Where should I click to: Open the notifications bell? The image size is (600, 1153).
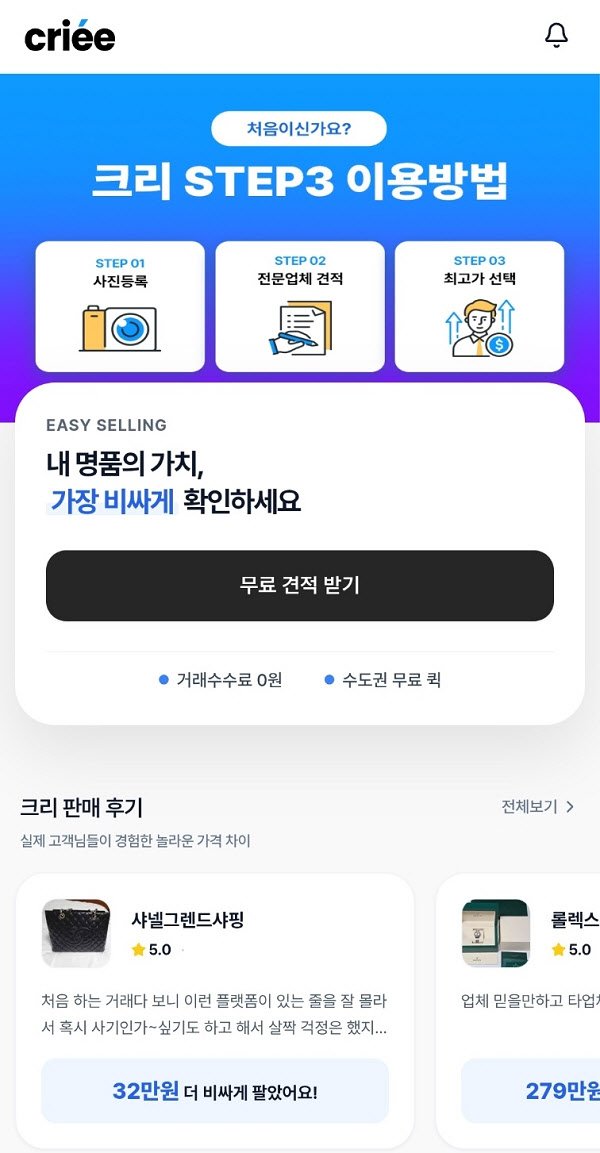(x=556, y=36)
